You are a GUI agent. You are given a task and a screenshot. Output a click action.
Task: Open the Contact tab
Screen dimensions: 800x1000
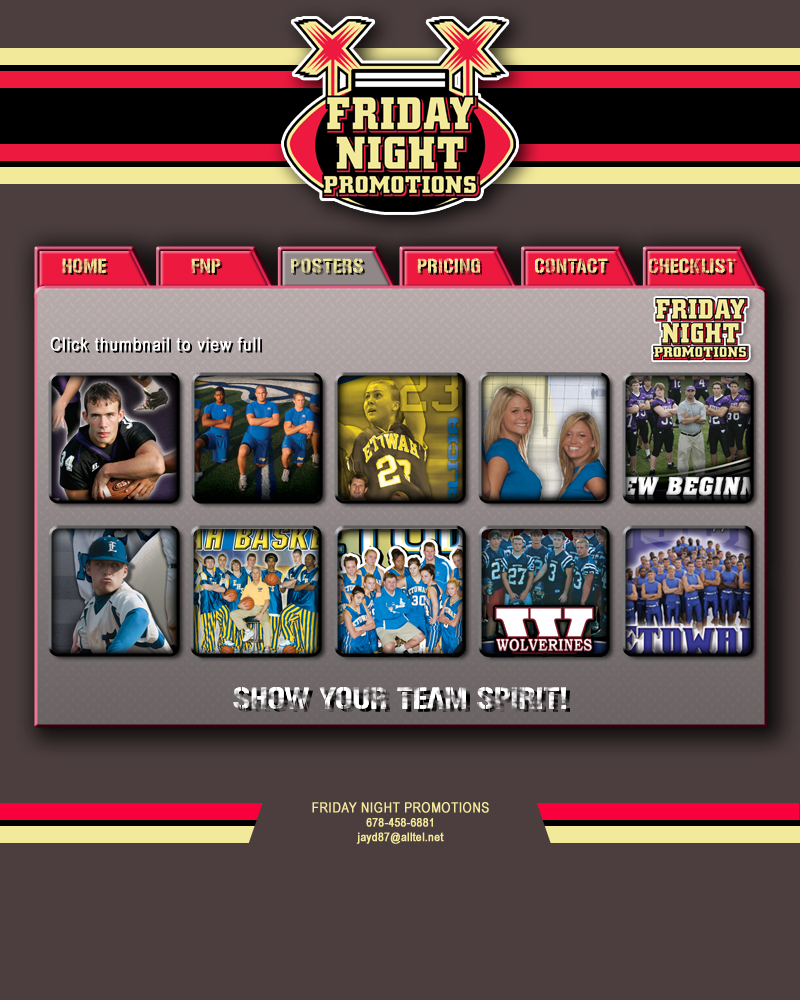point(571,267)
